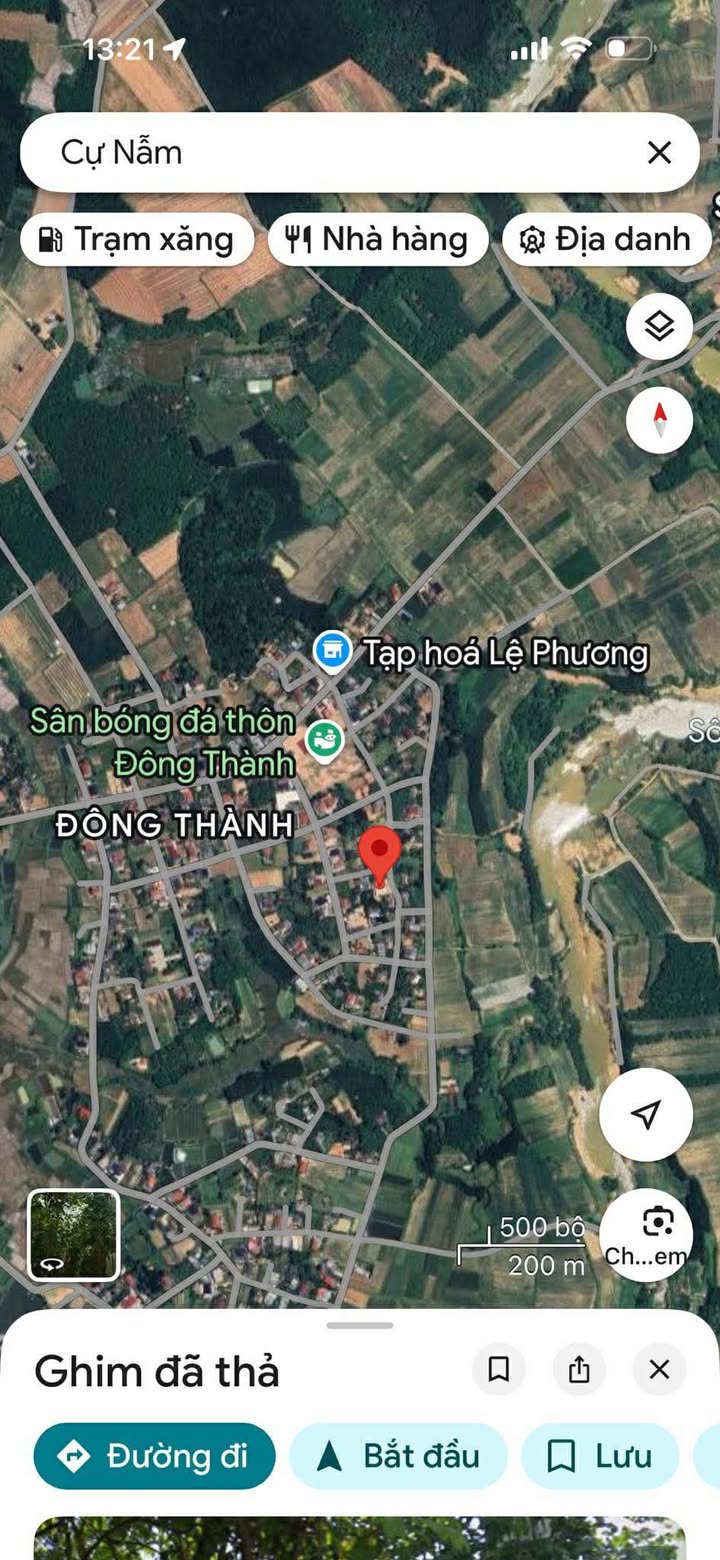Start navigation with Bắt đầu
720x1560 pixels.
pyautogui.click(x=398, y=1456)
